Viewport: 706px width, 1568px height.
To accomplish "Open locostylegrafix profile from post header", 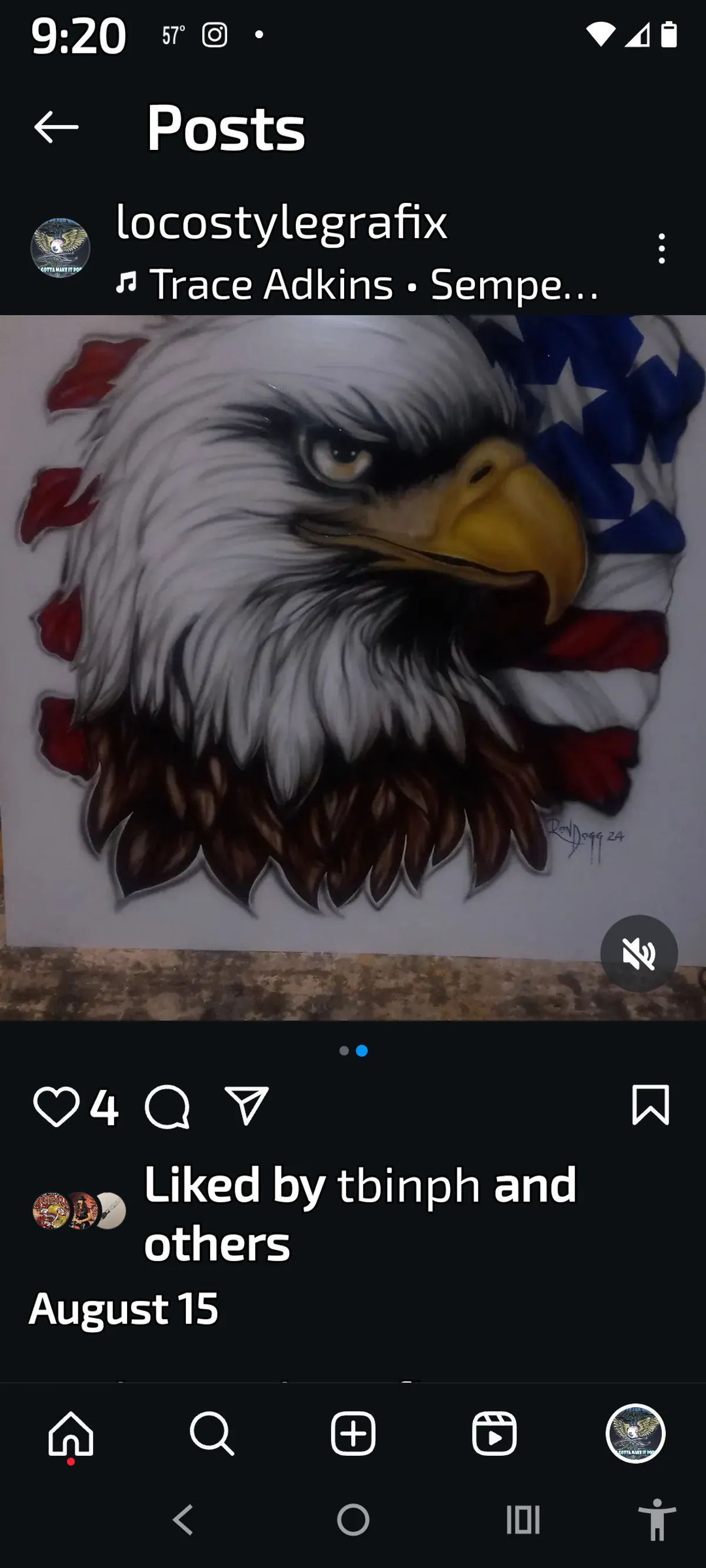I will [x=281, y=222].
